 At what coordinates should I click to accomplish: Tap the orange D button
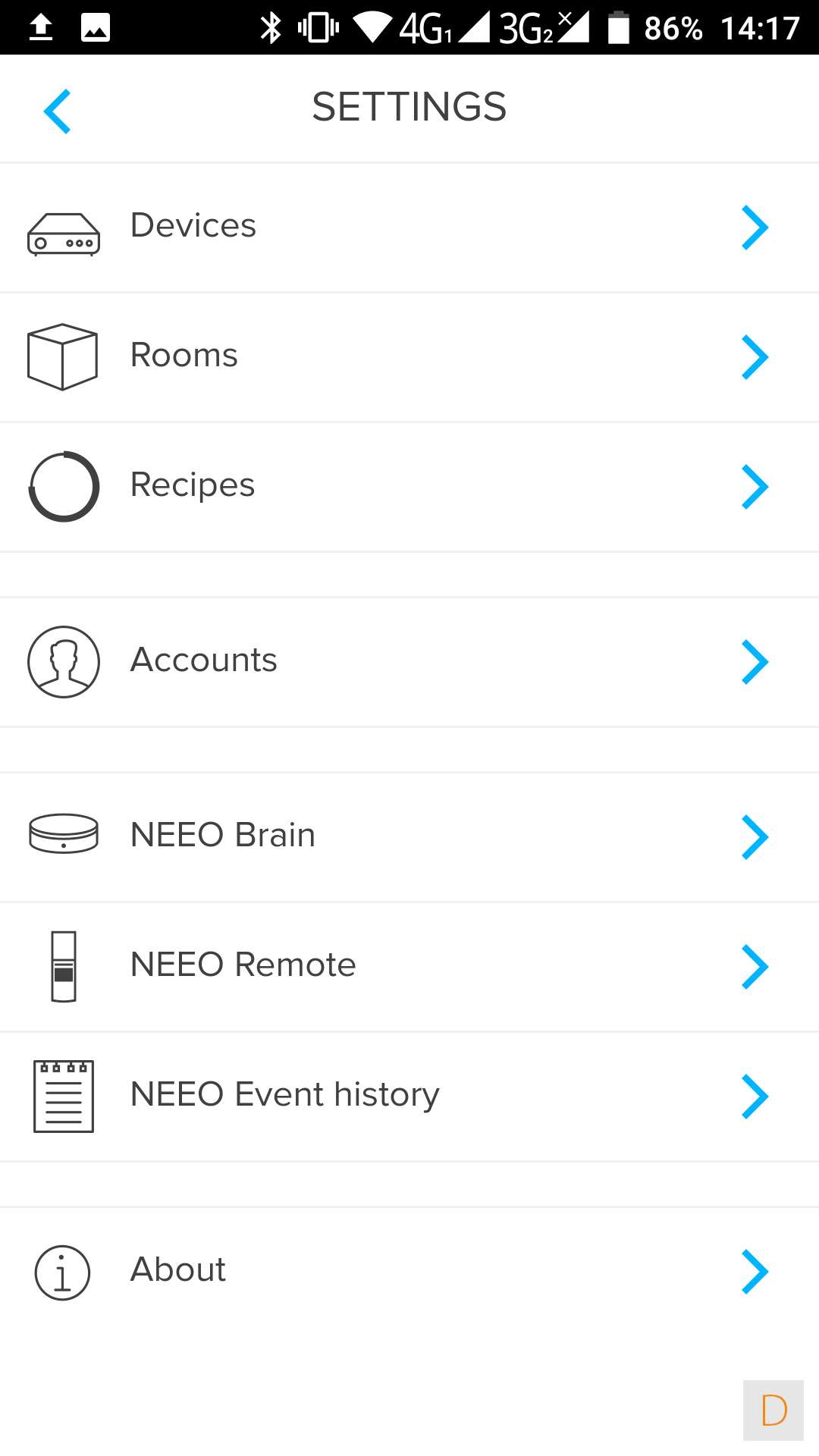[773, 1410]
